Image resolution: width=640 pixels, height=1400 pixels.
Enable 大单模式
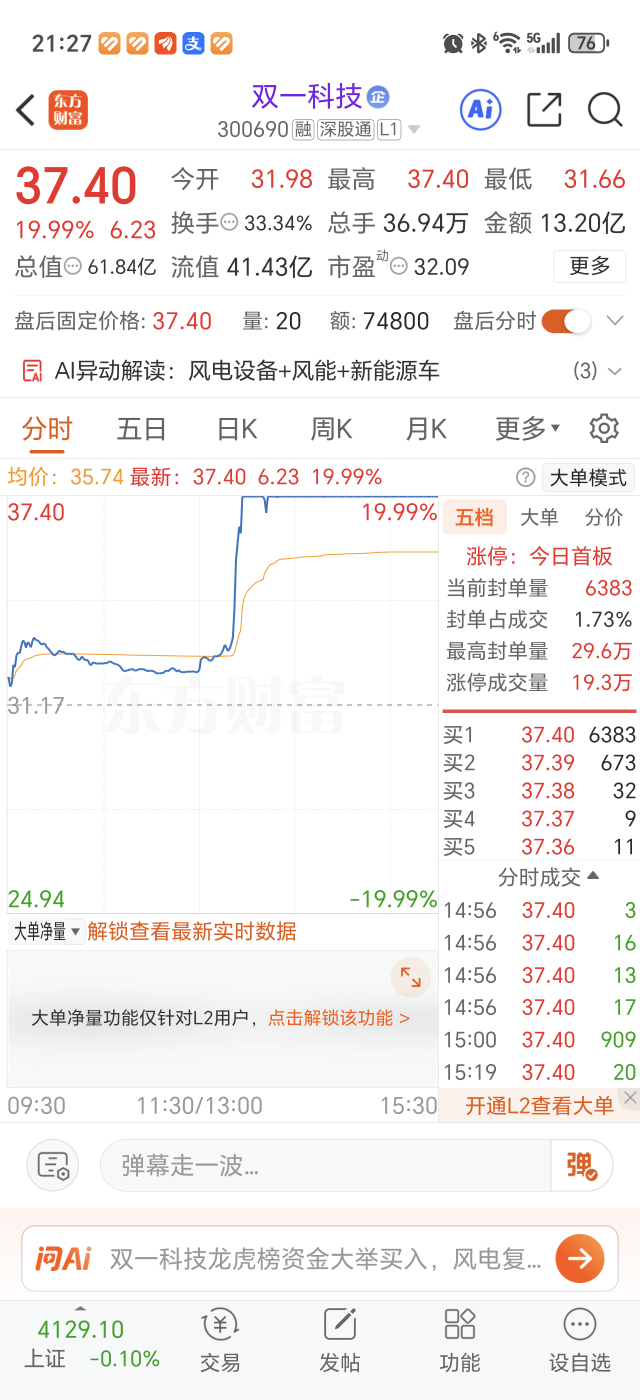pos(588,478)
